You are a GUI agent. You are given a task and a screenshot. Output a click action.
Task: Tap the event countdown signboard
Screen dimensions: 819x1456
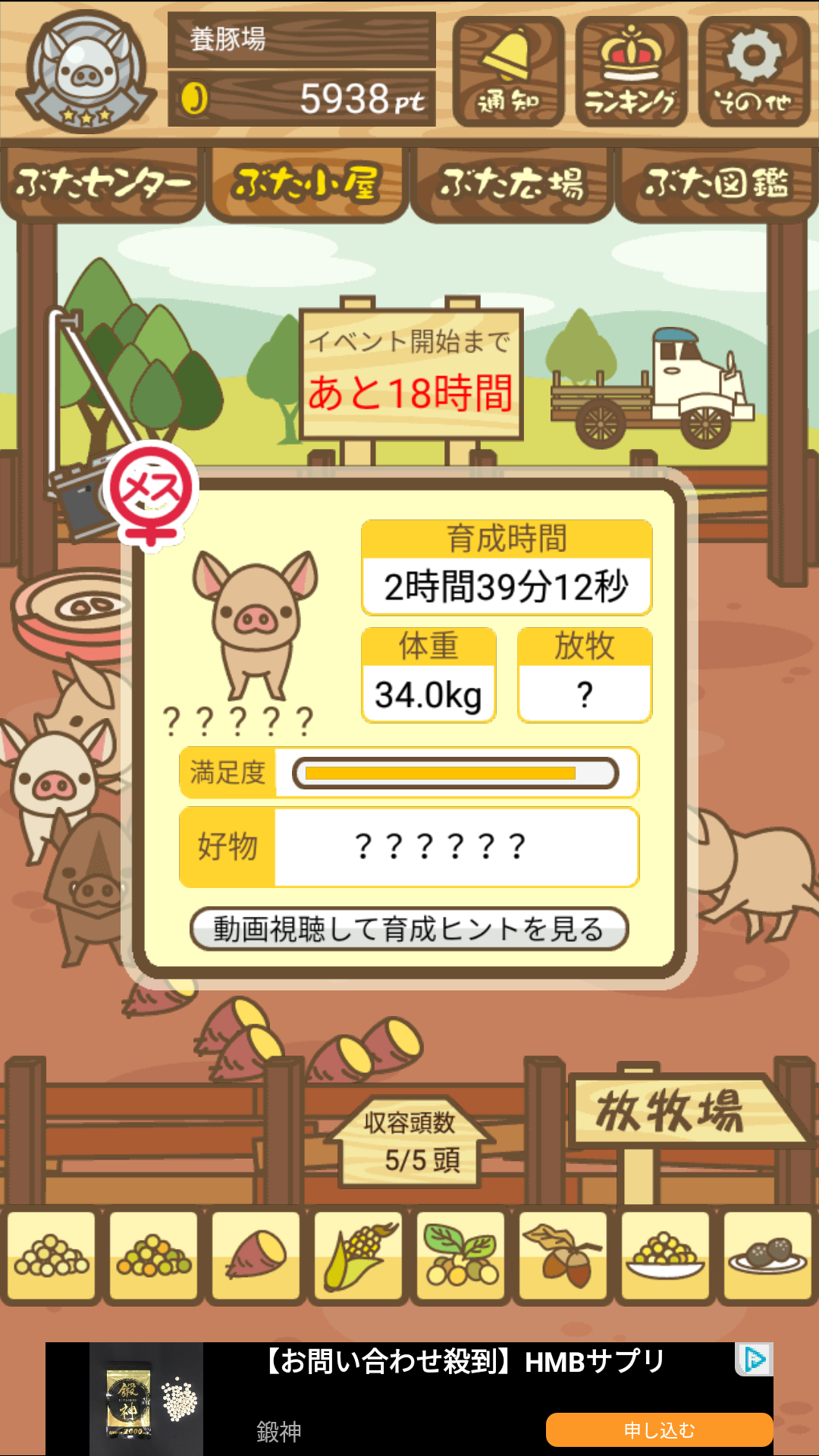click(x=410, y=373)
